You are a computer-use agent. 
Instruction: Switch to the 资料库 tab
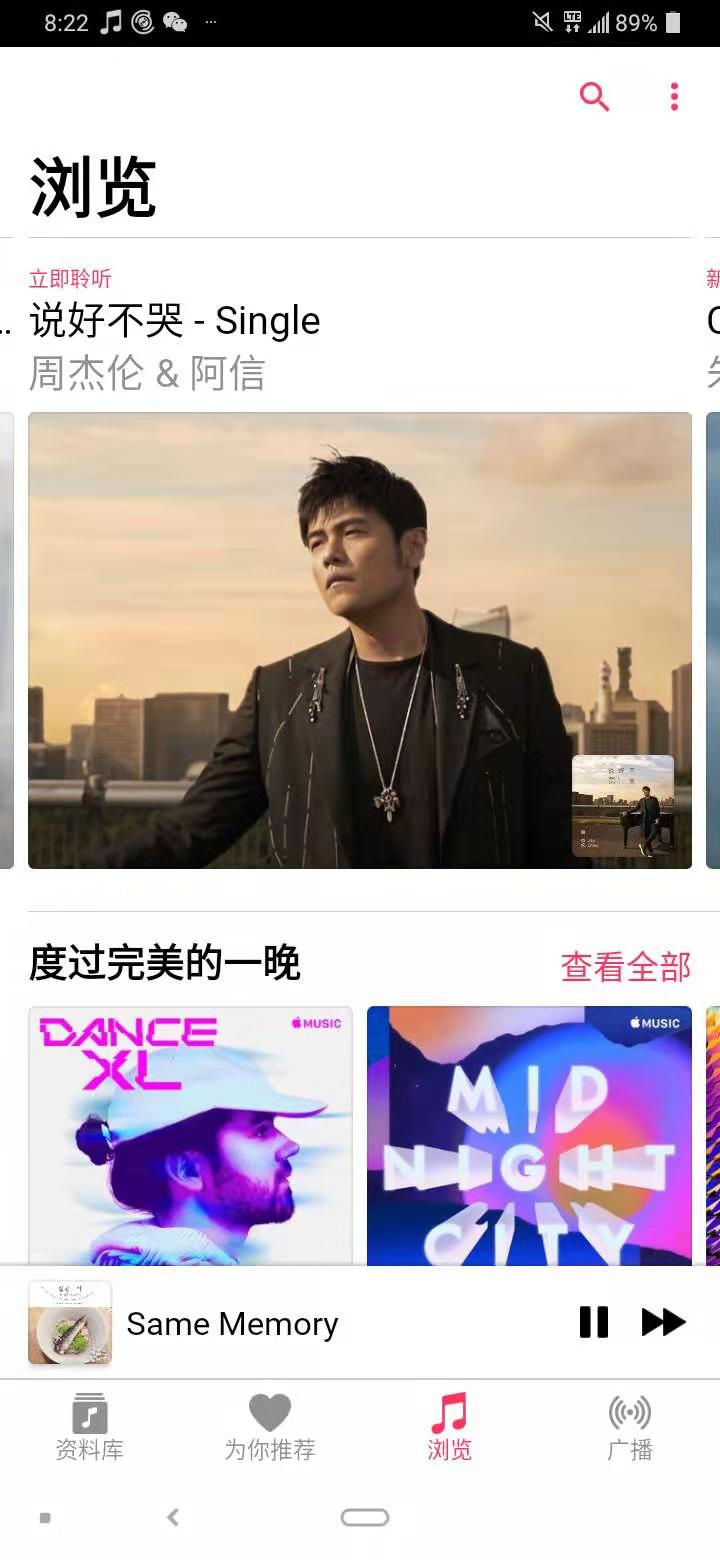[90, 1427]
